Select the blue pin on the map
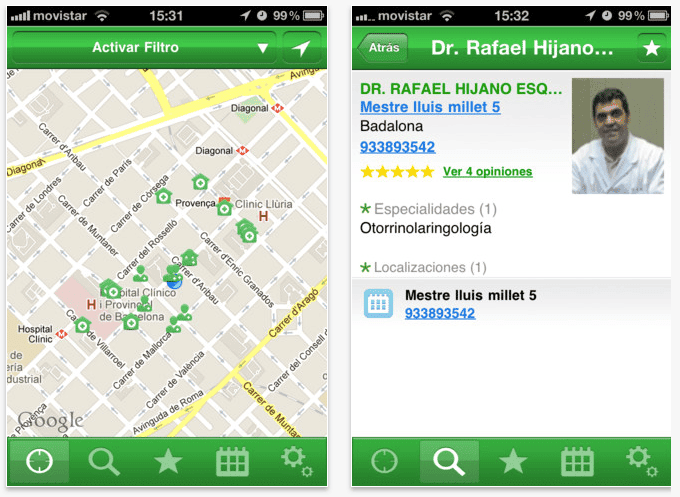Image resolution: width=680 pixels, height=497 pixels. [173, 282]
